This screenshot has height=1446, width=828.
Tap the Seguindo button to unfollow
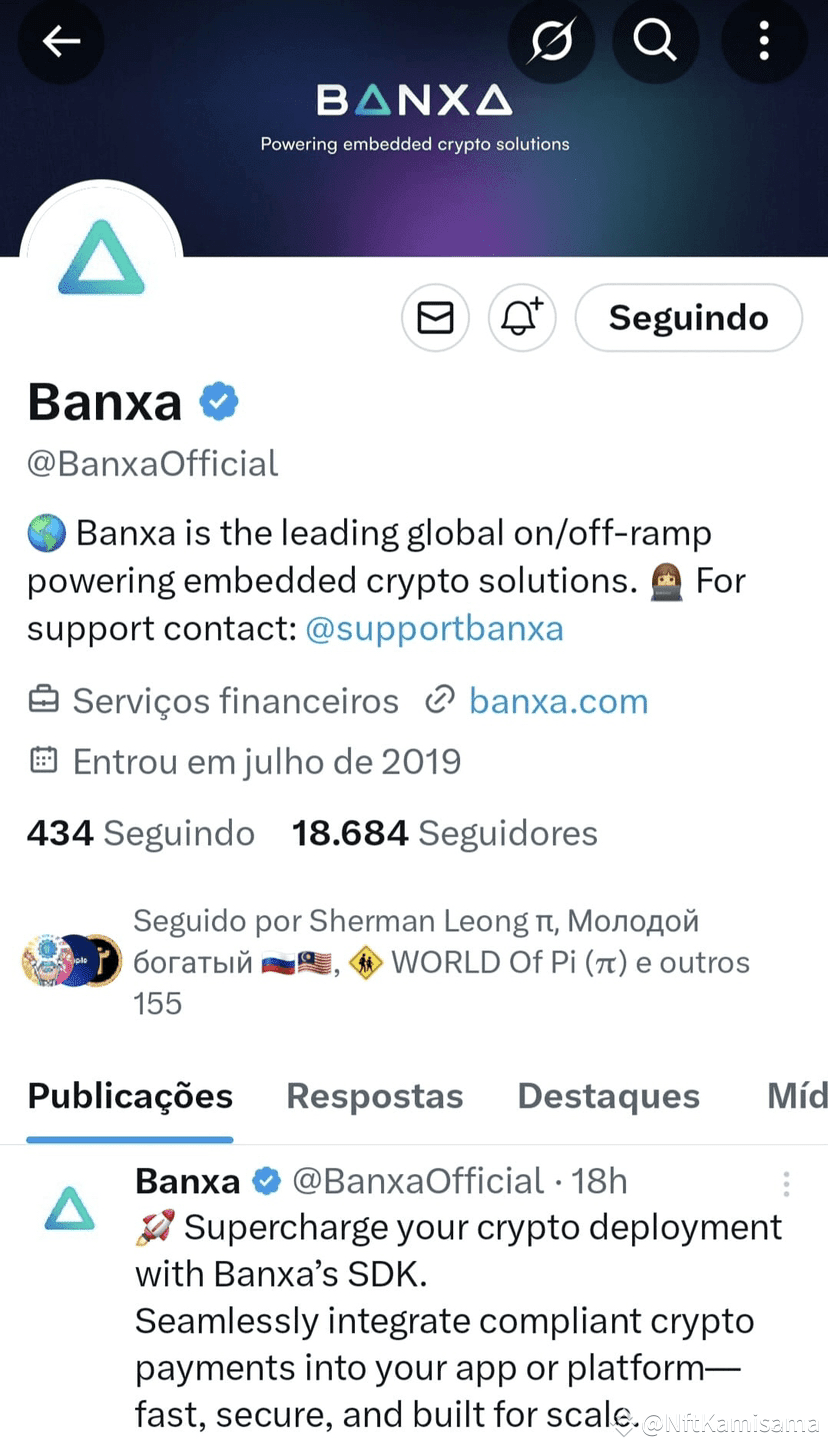tap(688, 318)
